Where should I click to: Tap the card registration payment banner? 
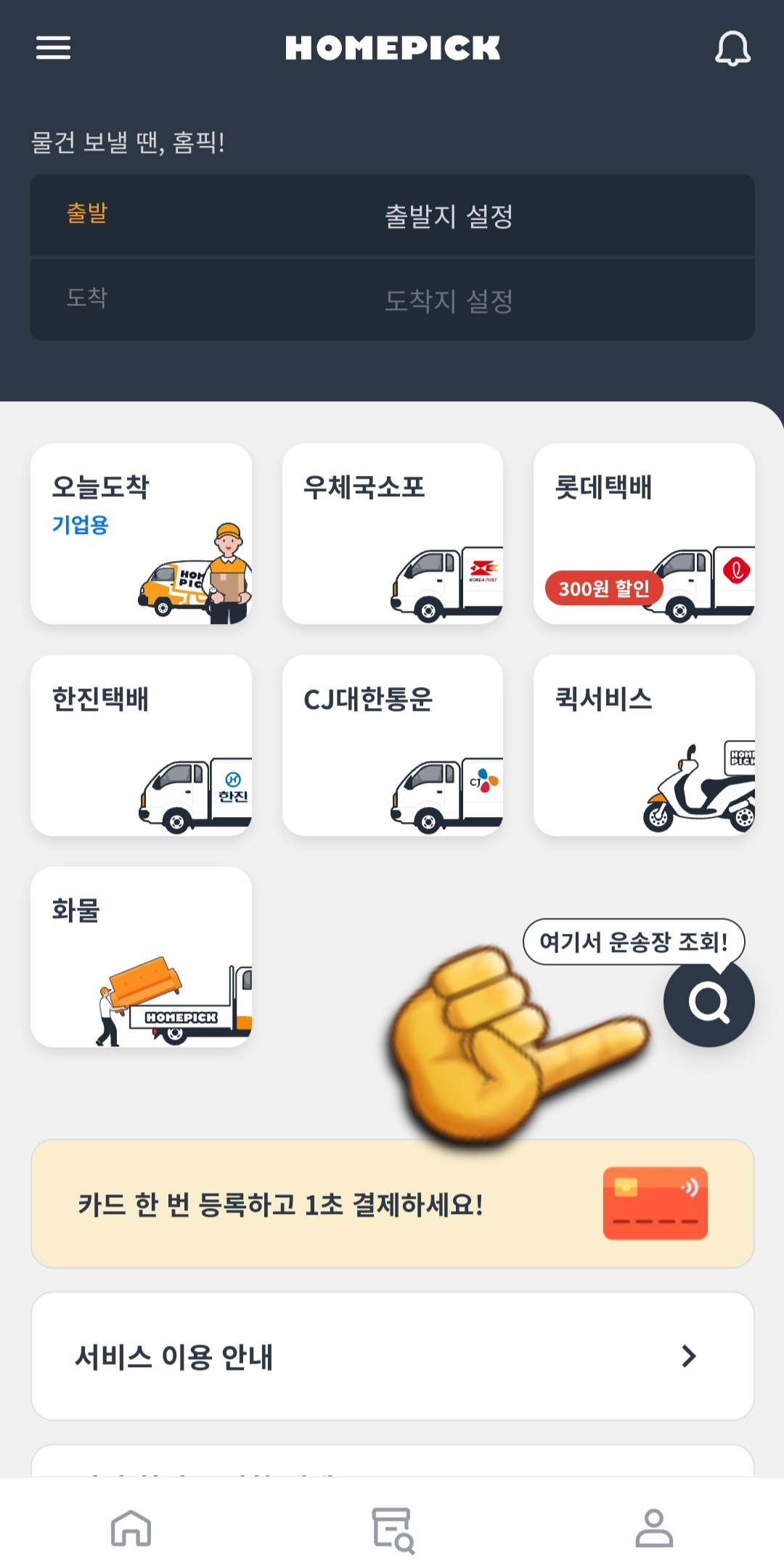click(392, 1201)
